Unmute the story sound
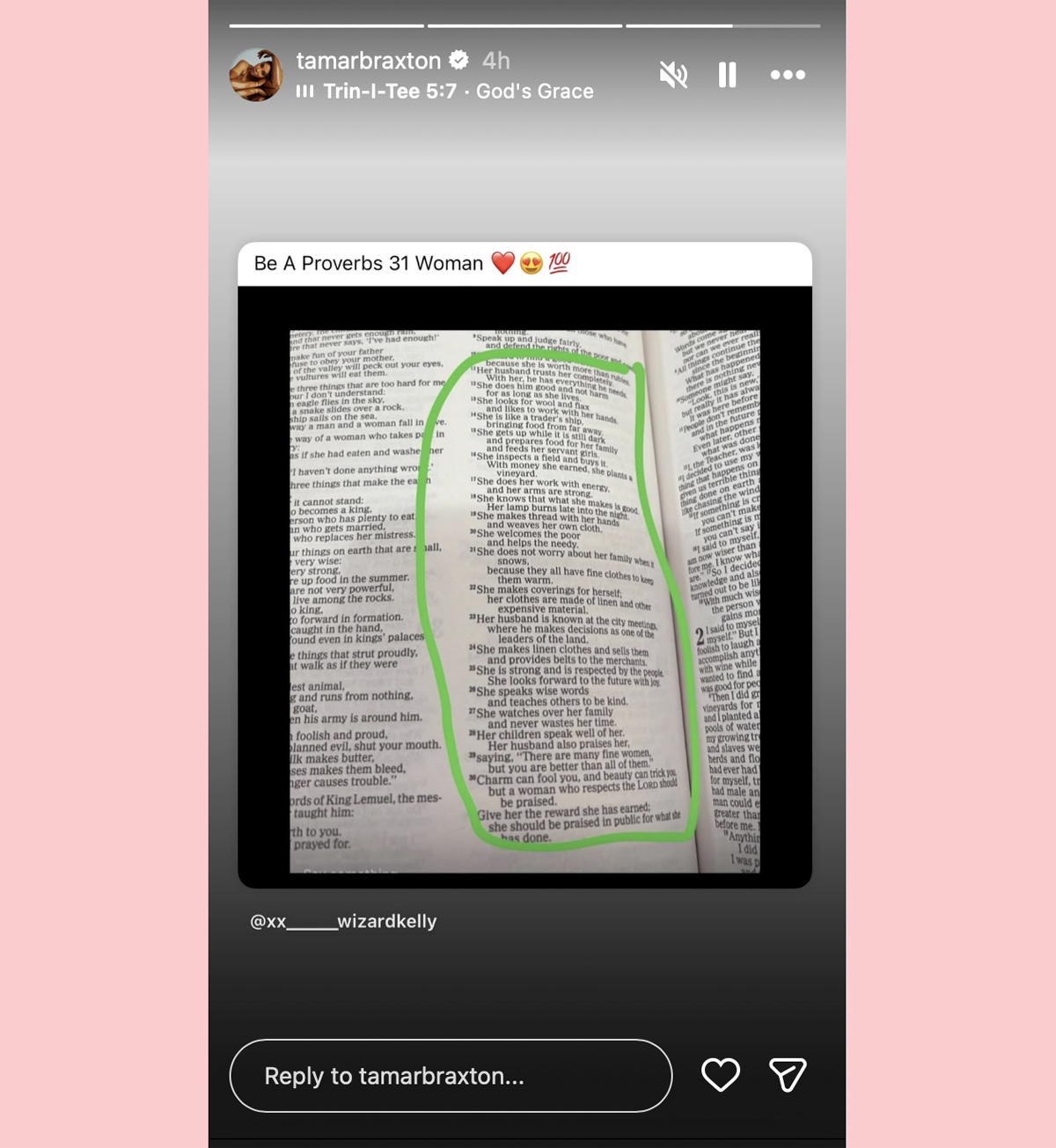The image size is (1056, 1148). tap(673, 75)
